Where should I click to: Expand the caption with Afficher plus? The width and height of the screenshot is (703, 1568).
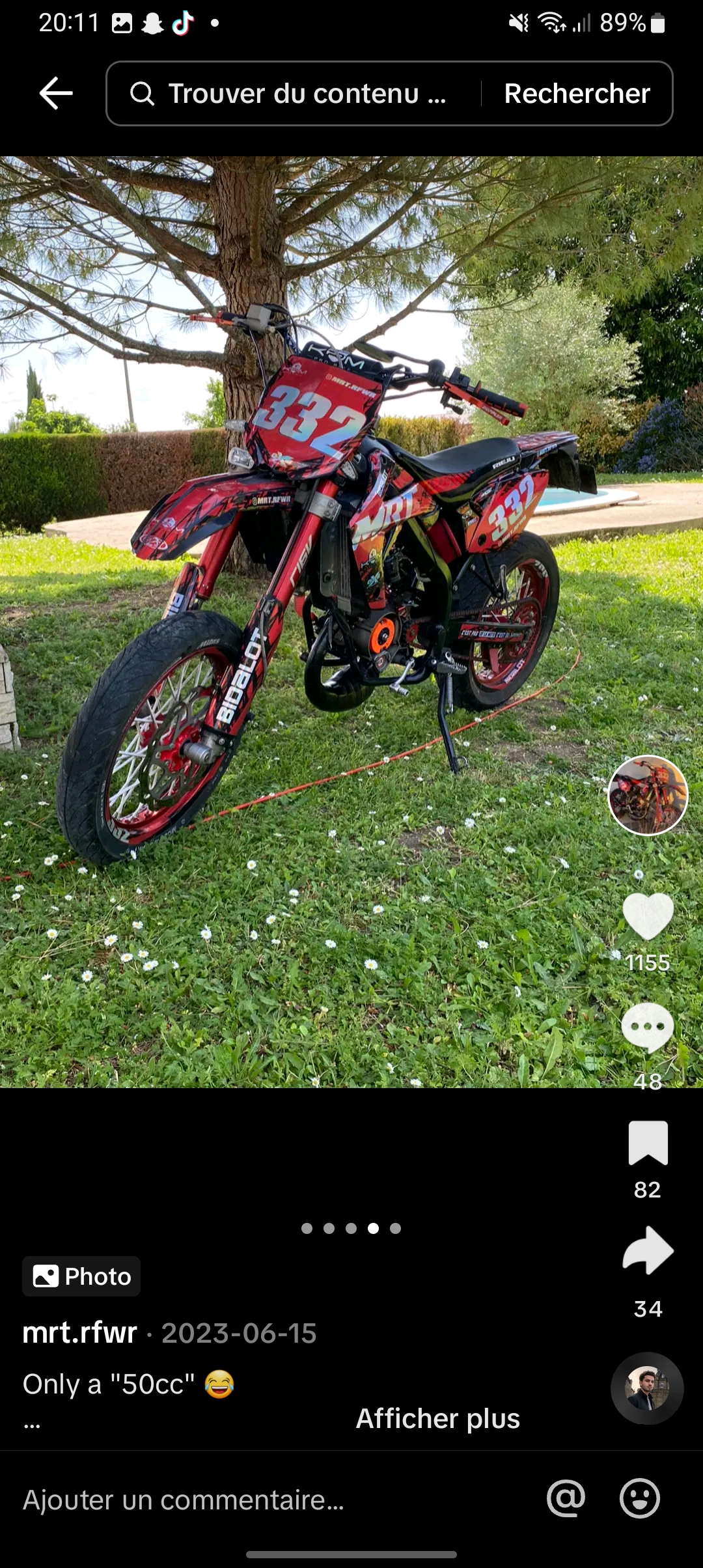coord(437,1418)
